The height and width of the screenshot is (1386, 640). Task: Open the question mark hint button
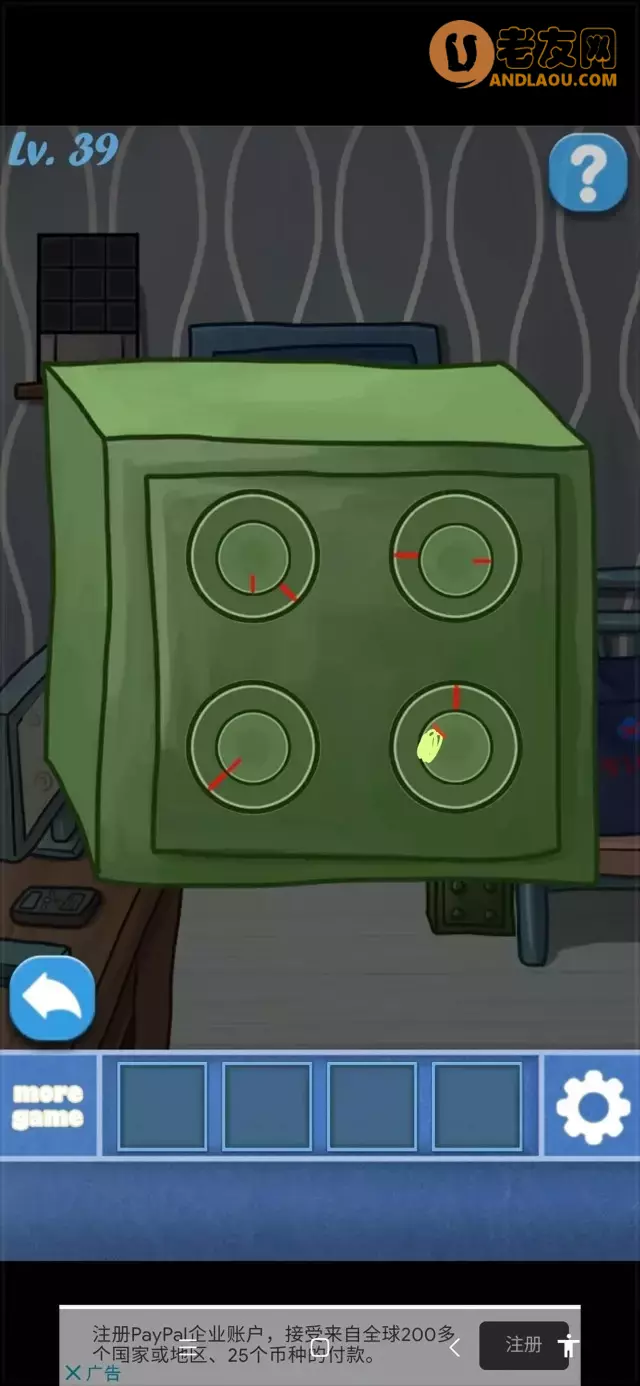pyautogui.click(x=587, y=173)
